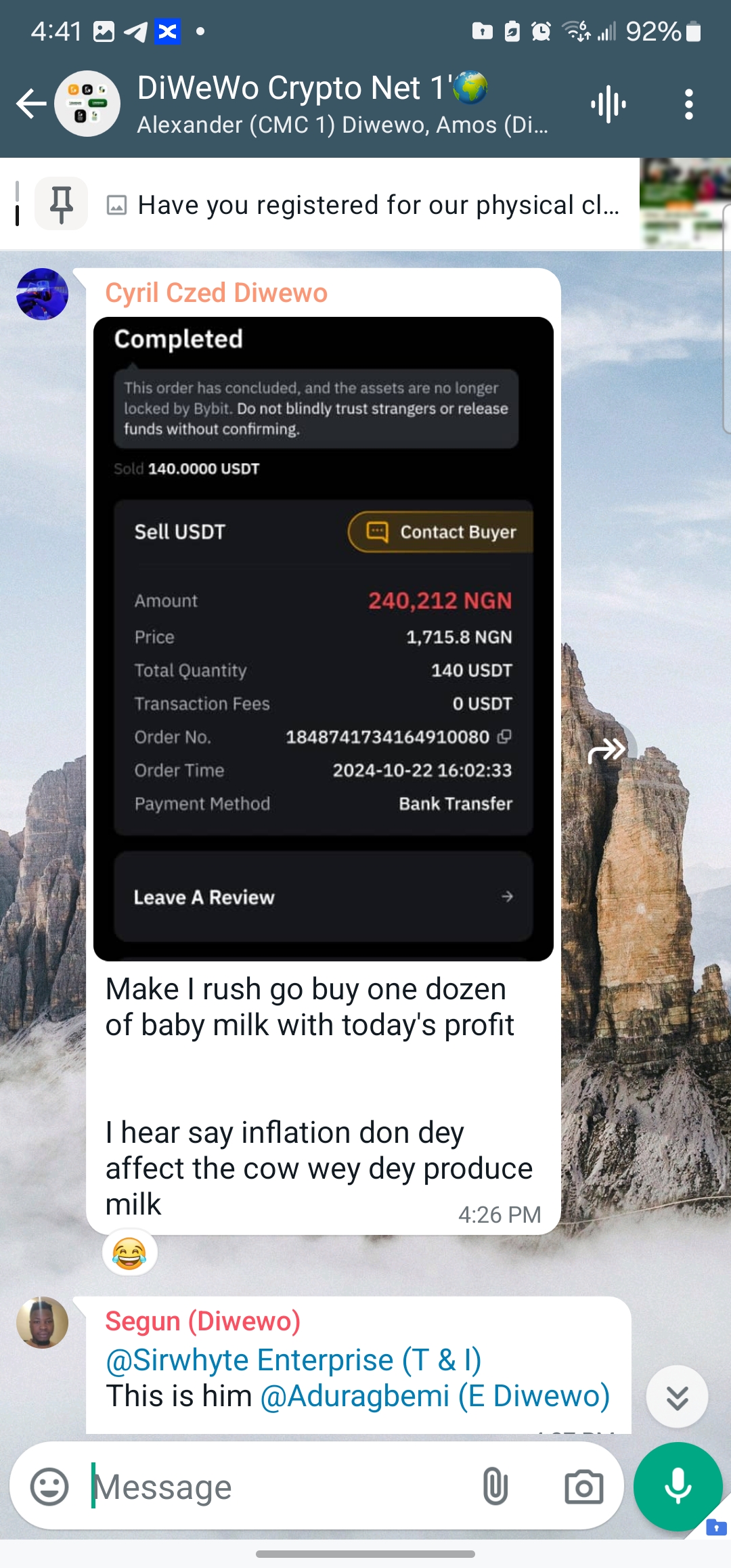Viewport: 731px width, 1568px height.
Task: Forward Cyril's screenshot message
Action: pos(606,750)
